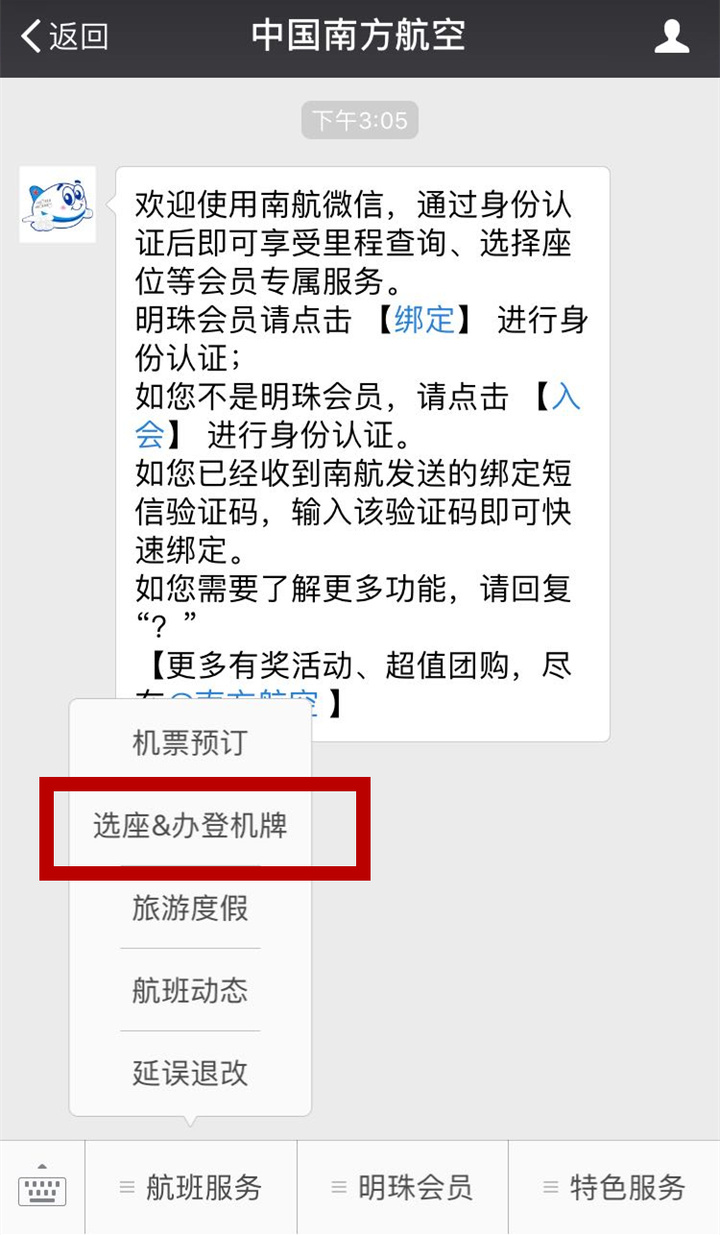Select 延误退改 from the menu
720x1235 pixels.
point(190,1073)
